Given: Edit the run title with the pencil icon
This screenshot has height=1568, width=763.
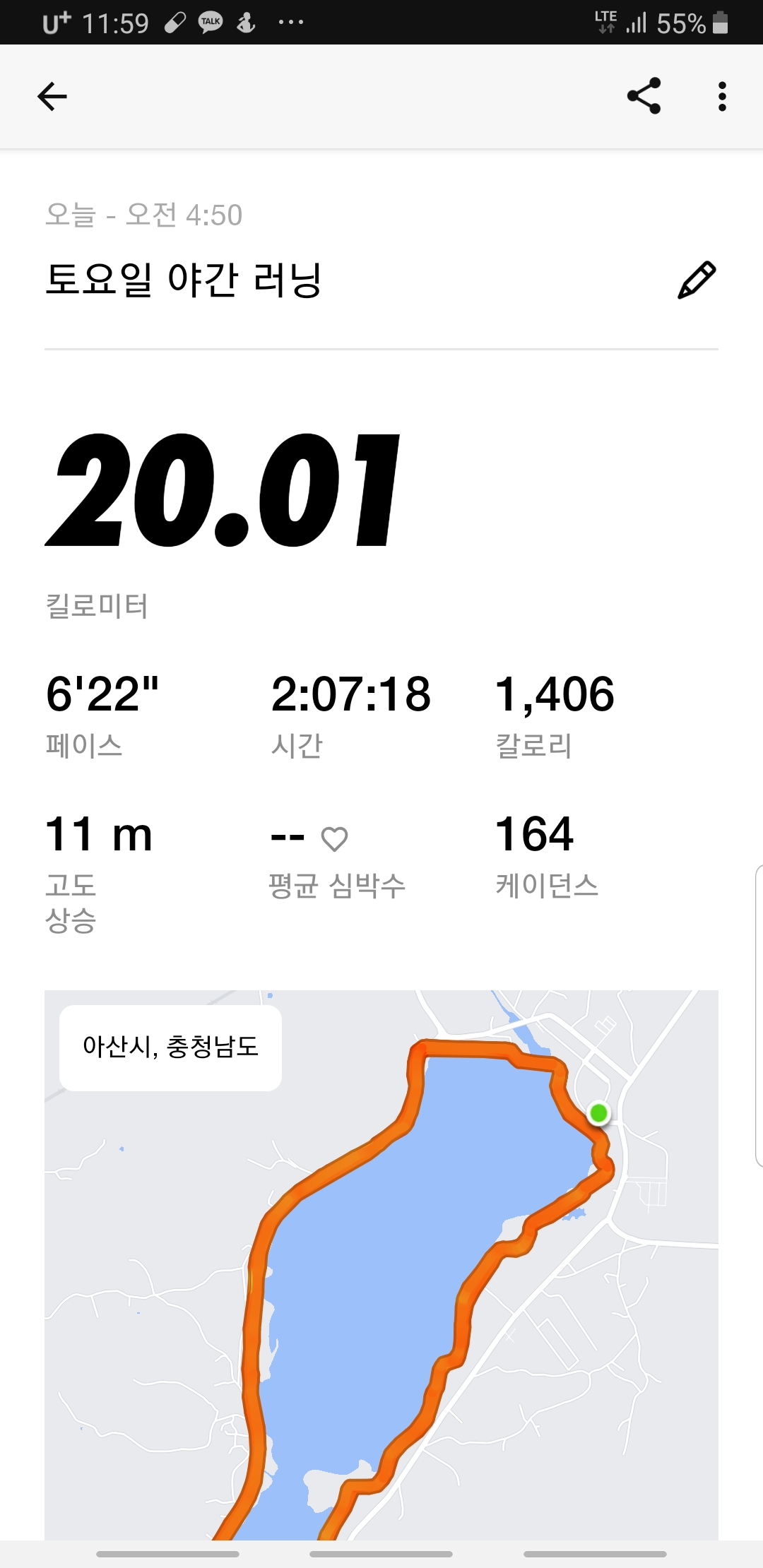Looking at the screenshot, I should point(697,280).
